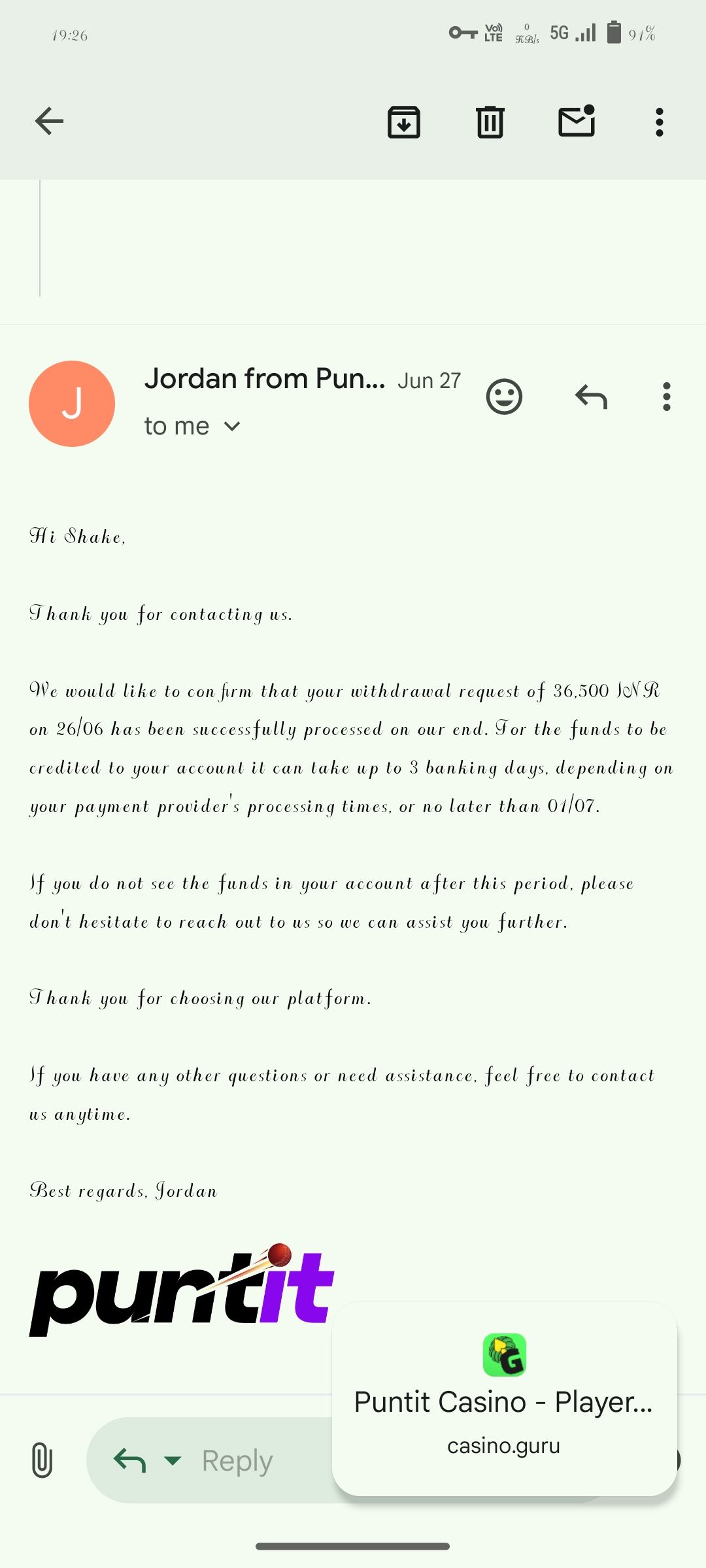Delete this email
Screen dimensions: 706x1568
(x=490, y=122)
